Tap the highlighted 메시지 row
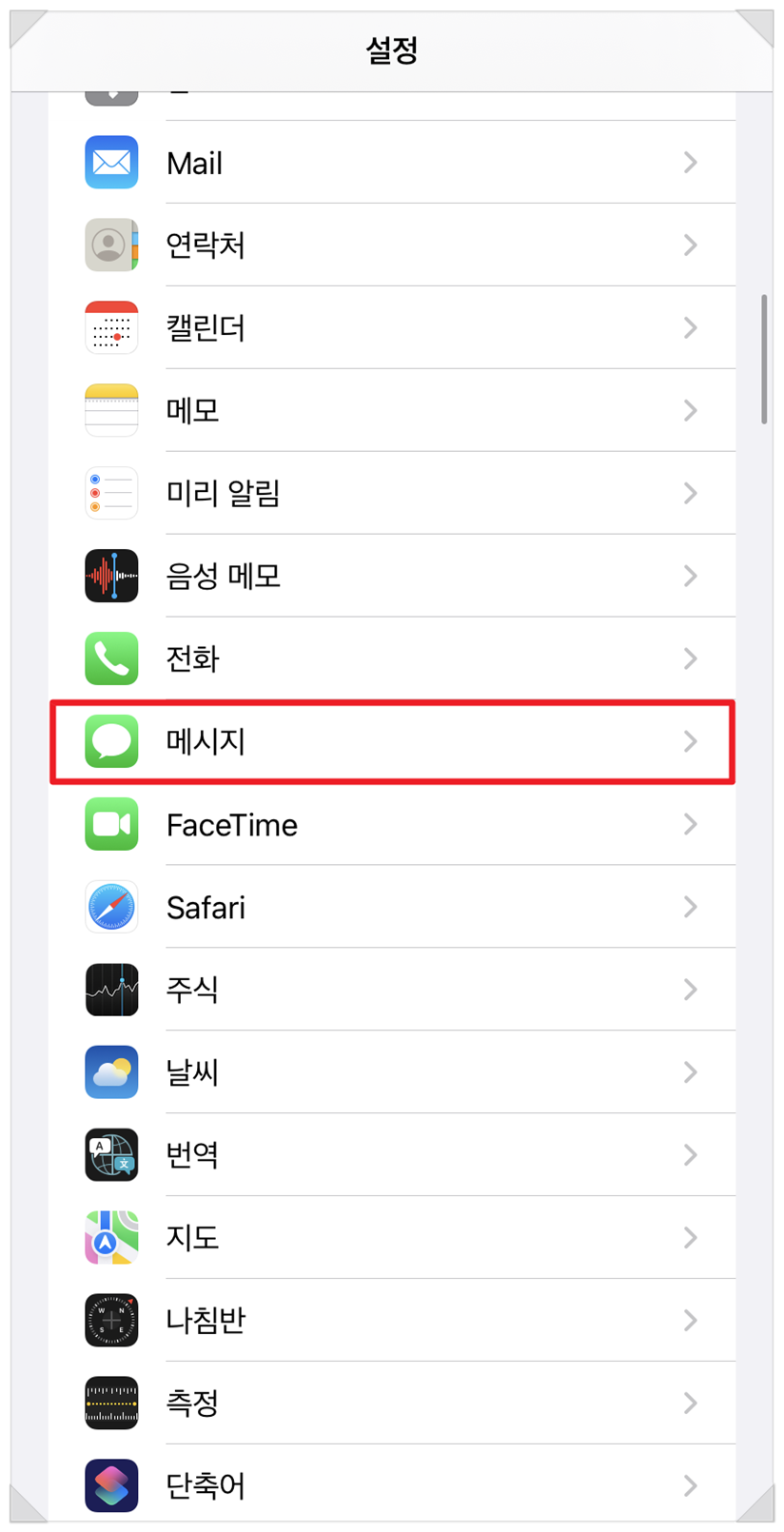The height and width of the screenshot is (1532, 784). point(392,742)
